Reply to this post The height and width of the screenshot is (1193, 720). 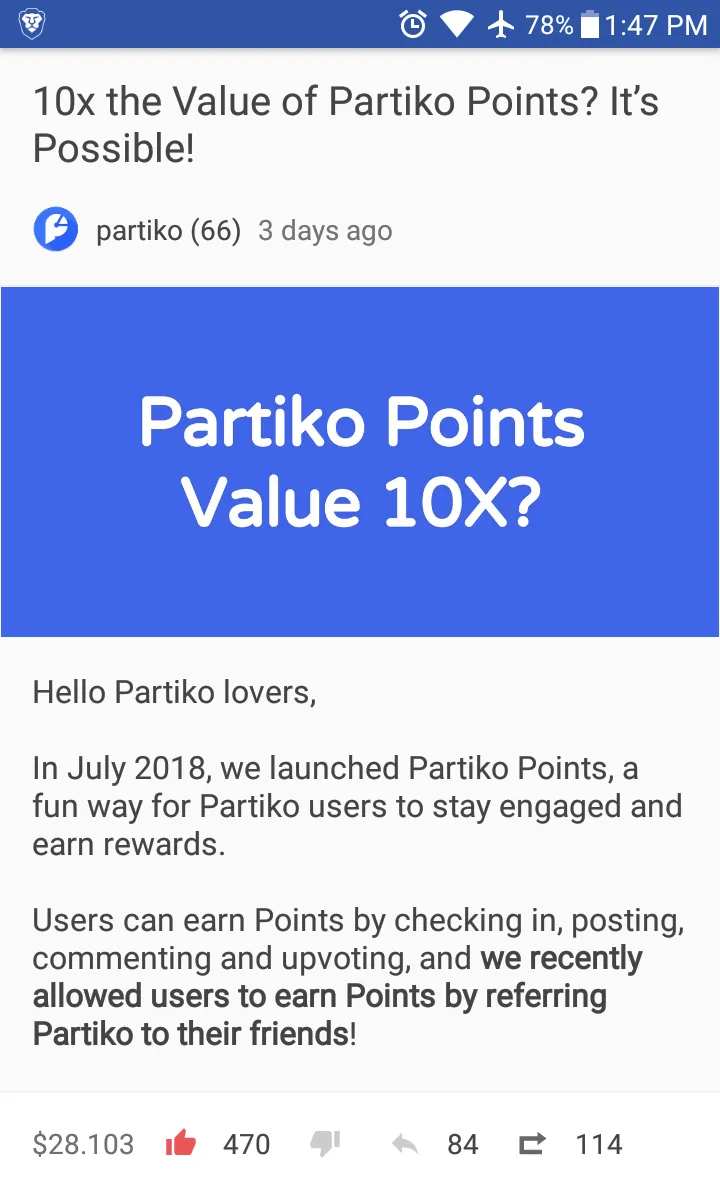(x=405, y=1144)
